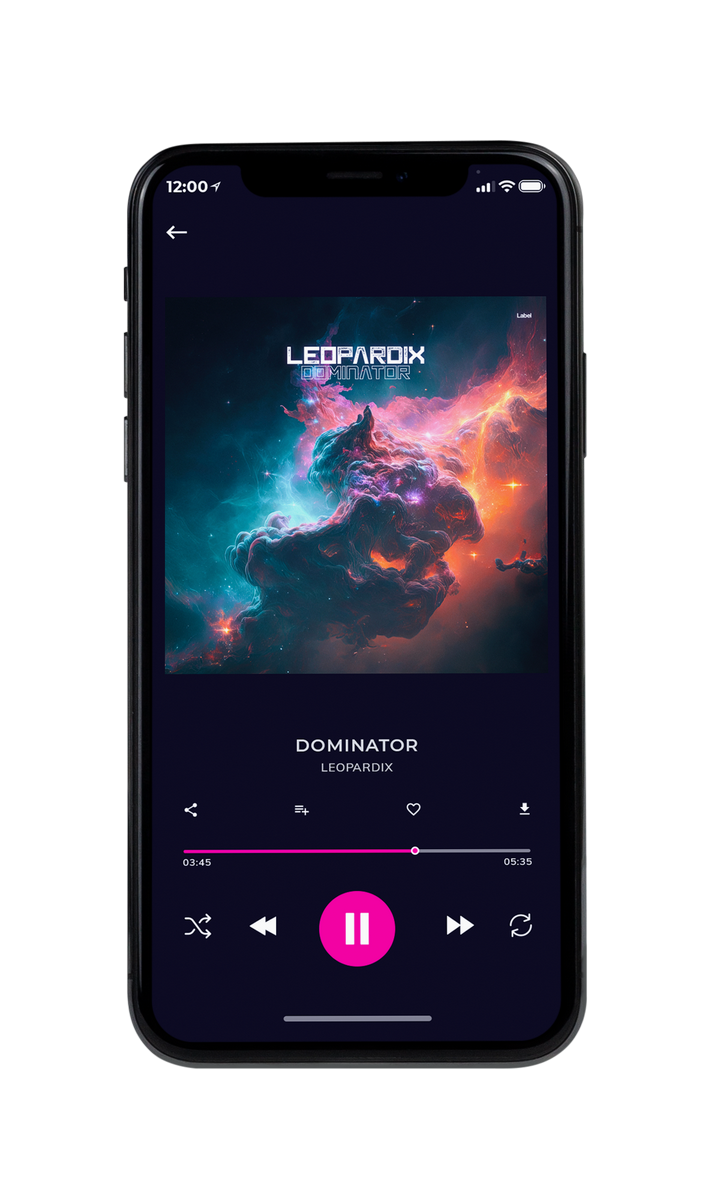This screenshot has height=1200, width=720.
Task: Download the Dominator track
Action: [524, 810]
